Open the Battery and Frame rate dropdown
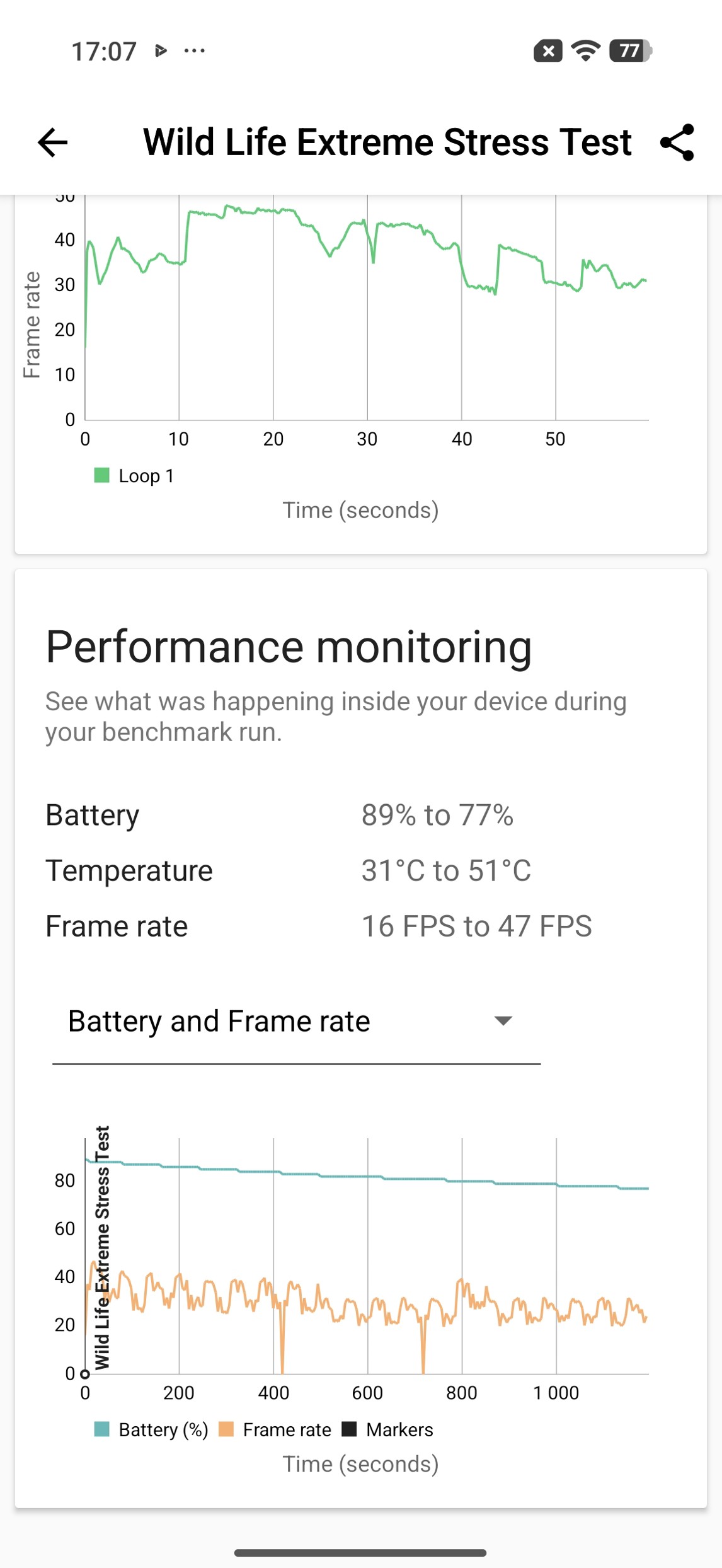The image size is (722, 1568). 296,1022
